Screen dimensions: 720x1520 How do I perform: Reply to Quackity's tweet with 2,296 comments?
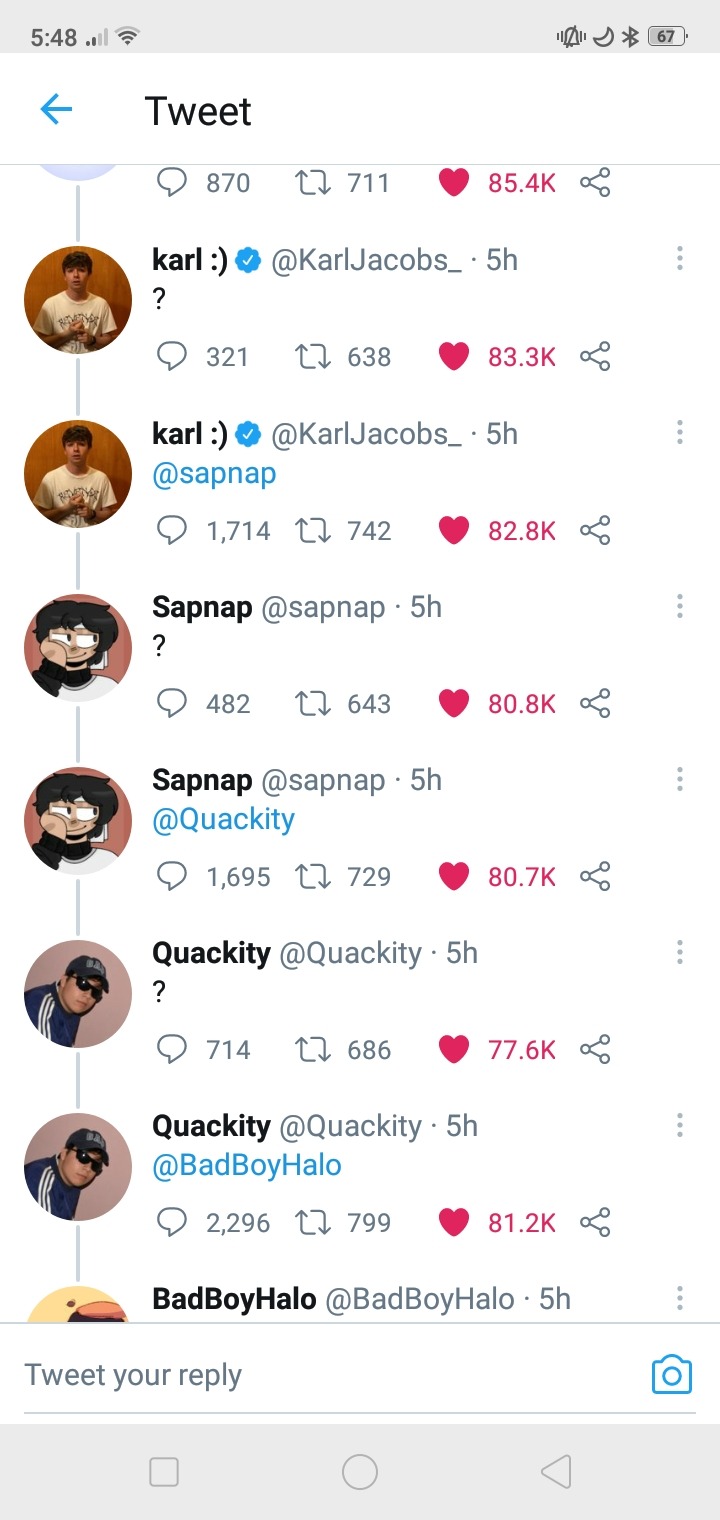point(173,1222)
